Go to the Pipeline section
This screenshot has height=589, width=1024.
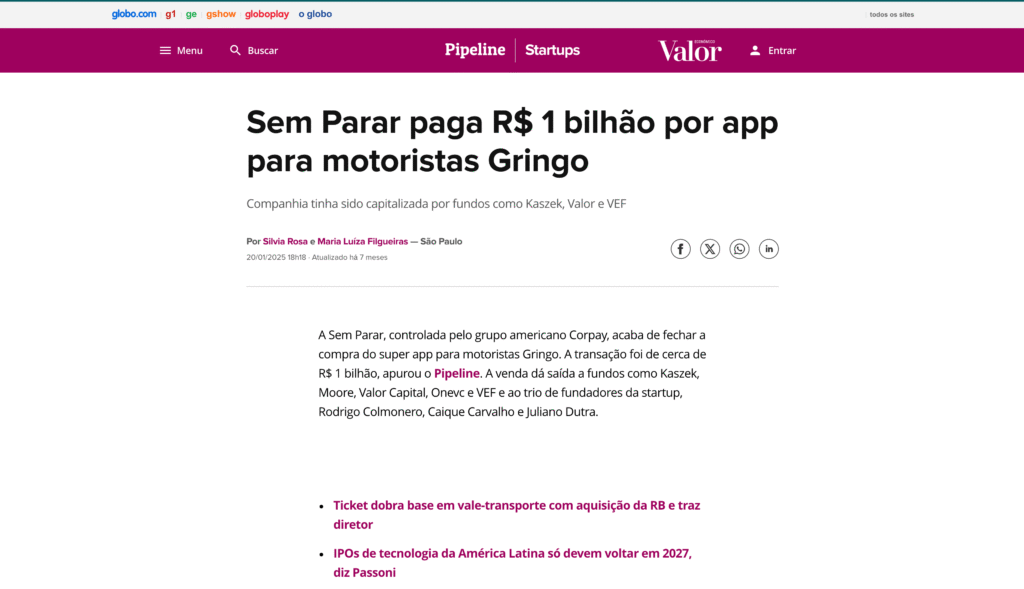(x=475, y=50)
